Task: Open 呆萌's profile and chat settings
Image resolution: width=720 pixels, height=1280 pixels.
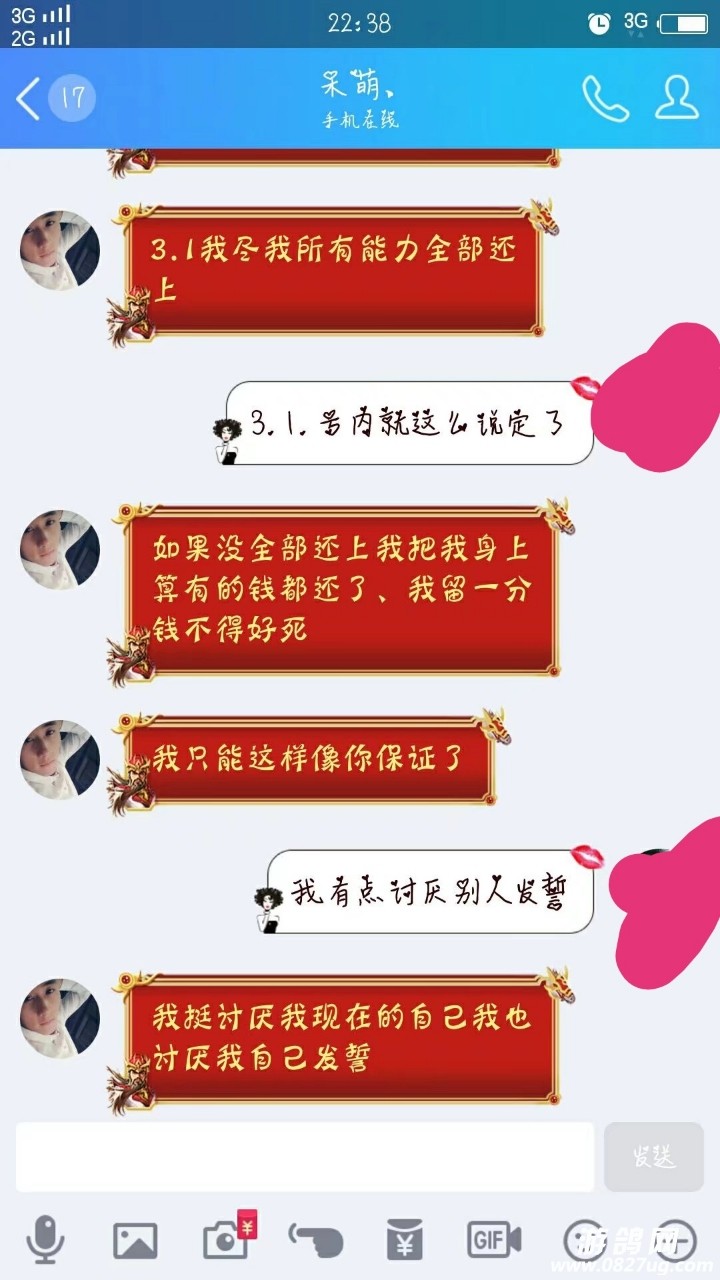Action: (x=677, y=98)
